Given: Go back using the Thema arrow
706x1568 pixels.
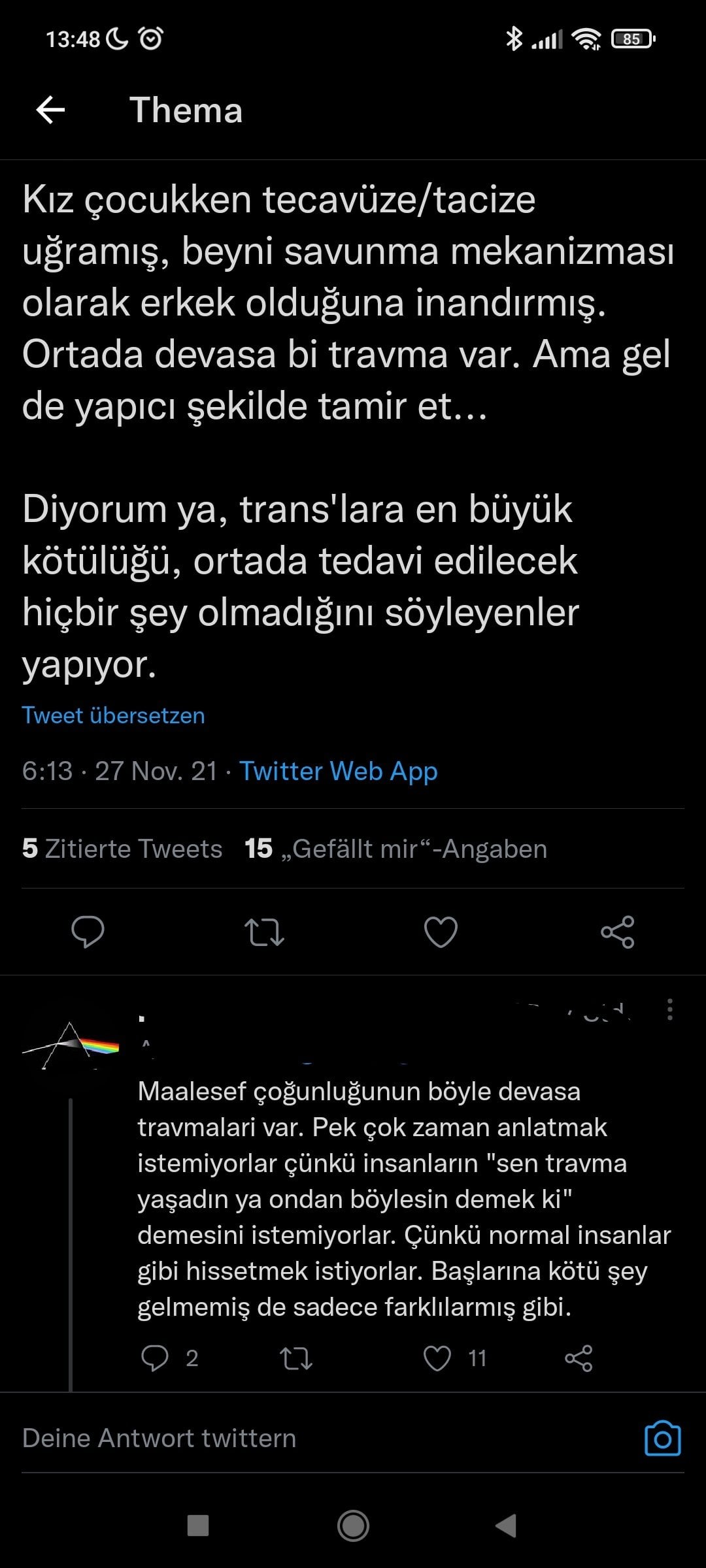Looking at the screenshot, I should [x=50, y=110].
